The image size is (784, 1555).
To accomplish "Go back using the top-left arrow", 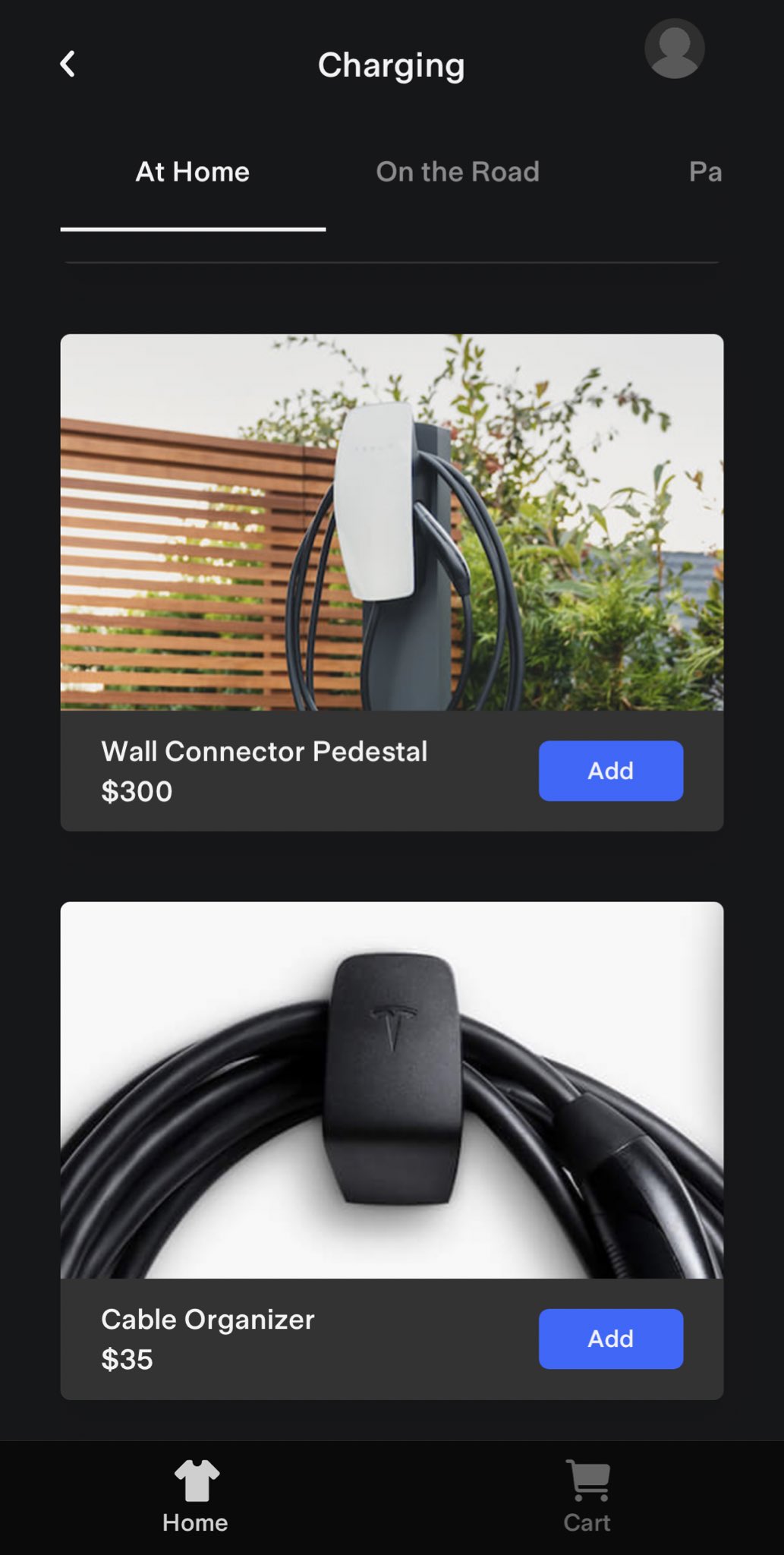I will click(x=68, y=65).
